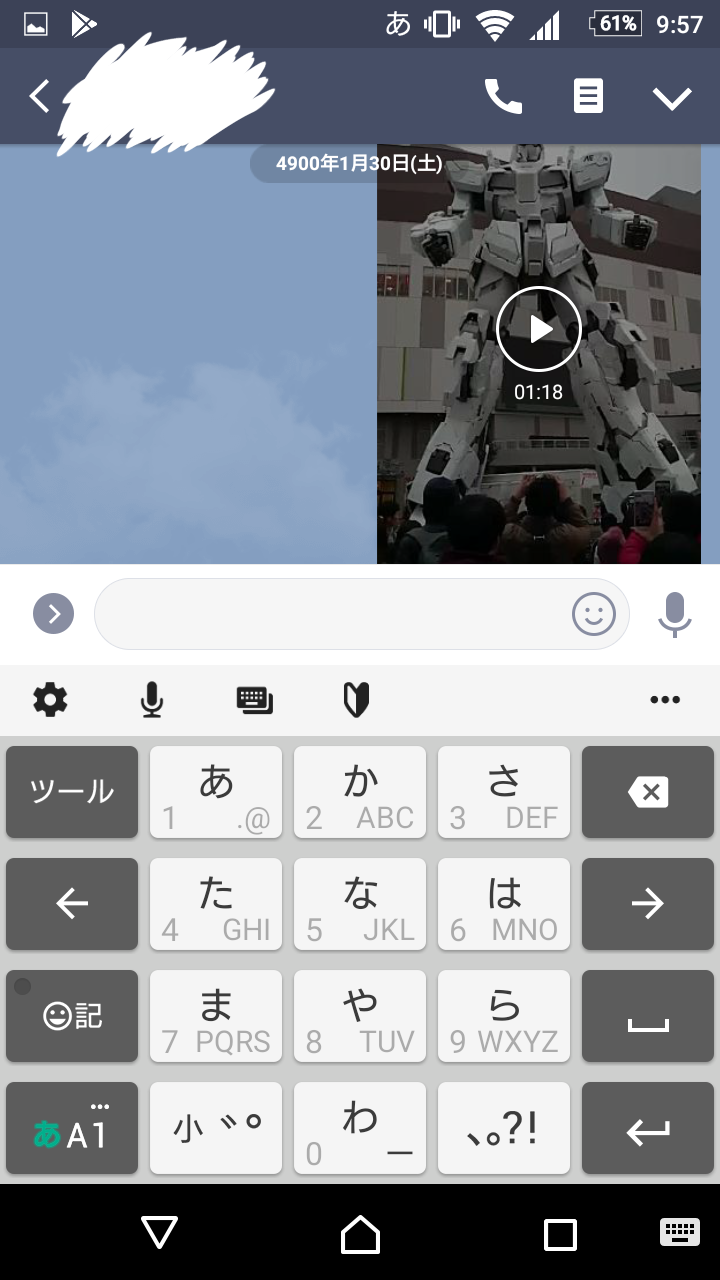Focus the message text field
This screenshot has width=720, height=1280.
(x=330, y=614)
